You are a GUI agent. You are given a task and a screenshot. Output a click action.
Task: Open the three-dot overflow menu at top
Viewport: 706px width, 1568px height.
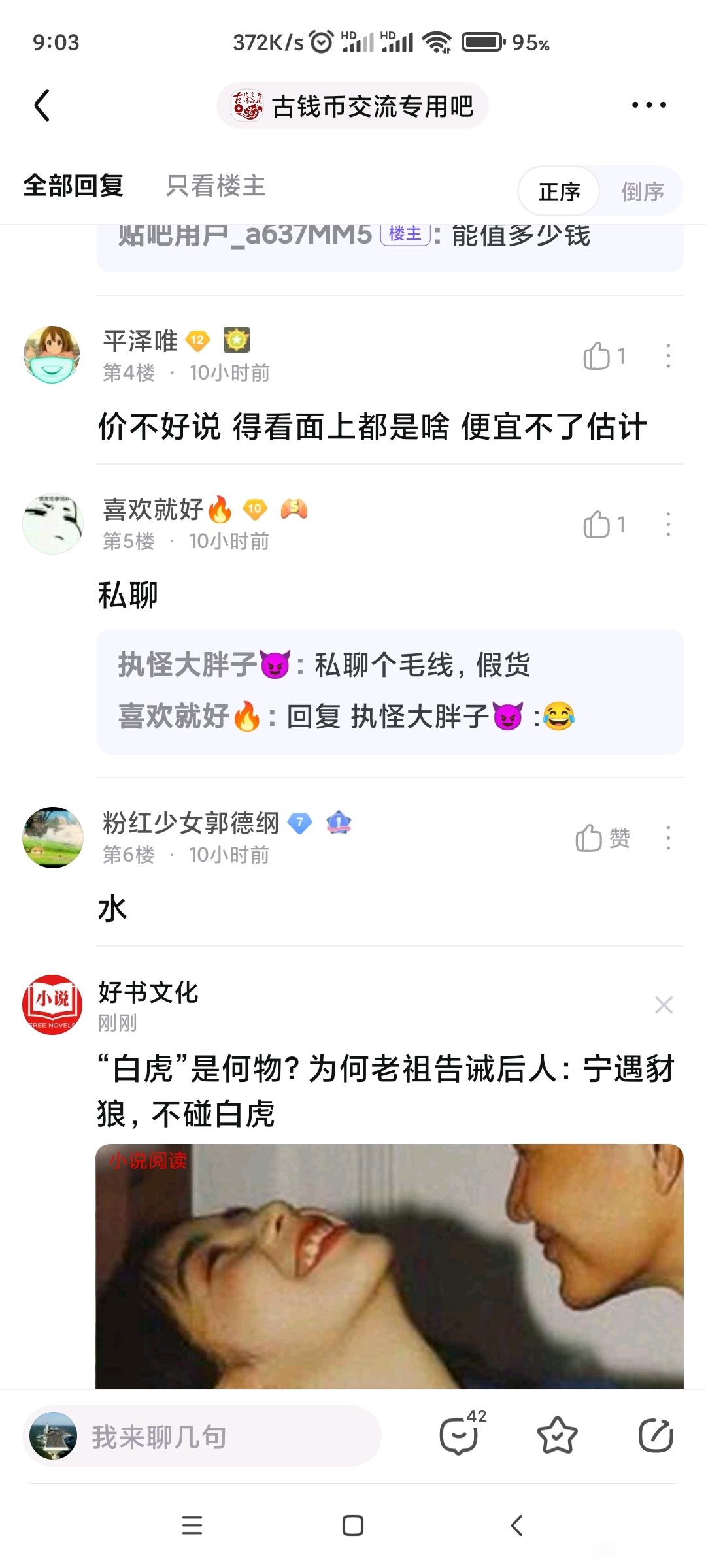(x=648, y=105)
